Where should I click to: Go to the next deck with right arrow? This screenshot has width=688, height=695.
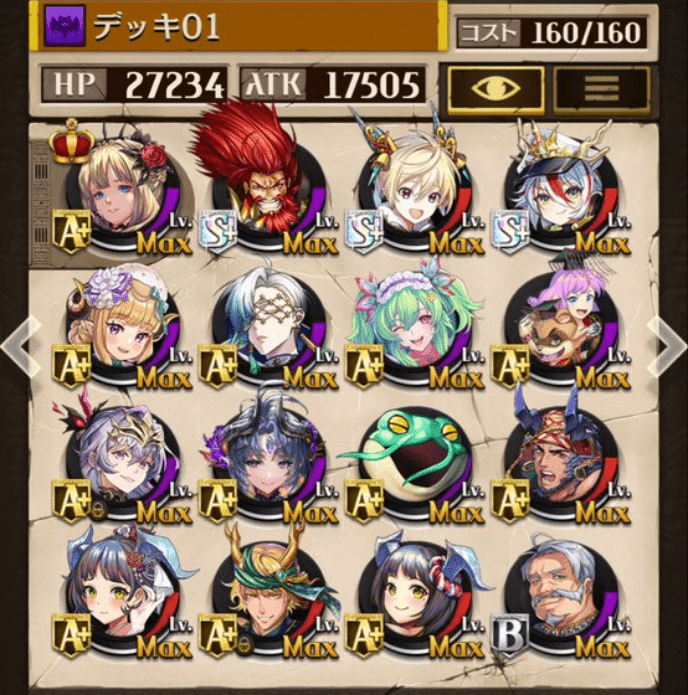[666, 347]
